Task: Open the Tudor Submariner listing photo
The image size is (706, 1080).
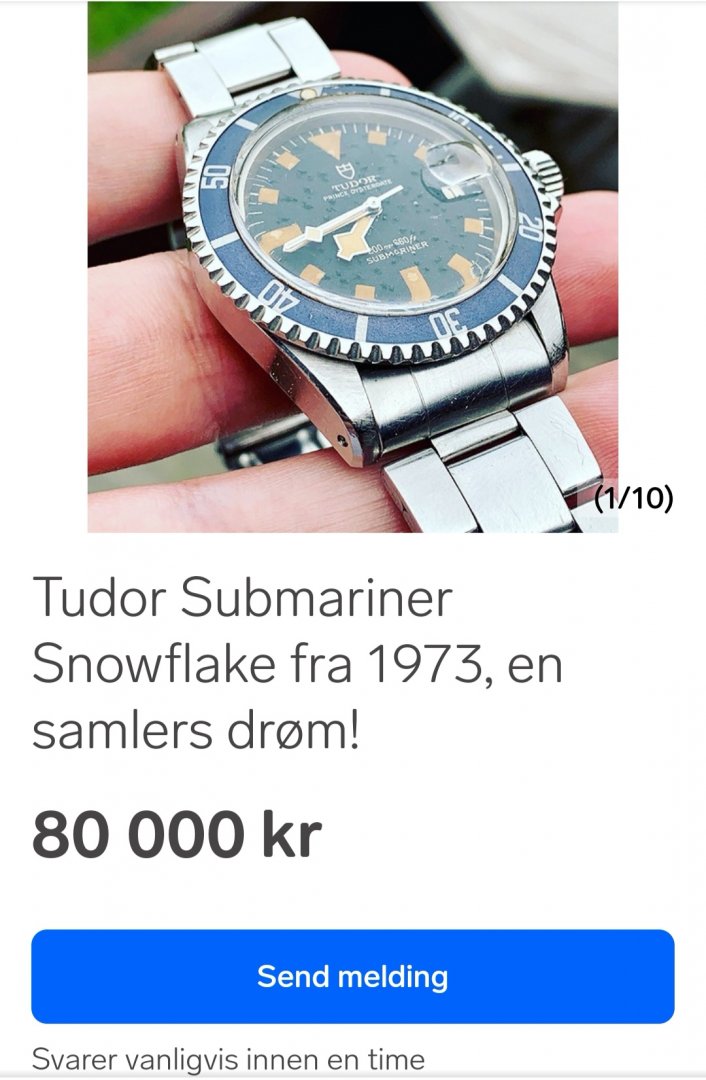Action: pos(352,266)
